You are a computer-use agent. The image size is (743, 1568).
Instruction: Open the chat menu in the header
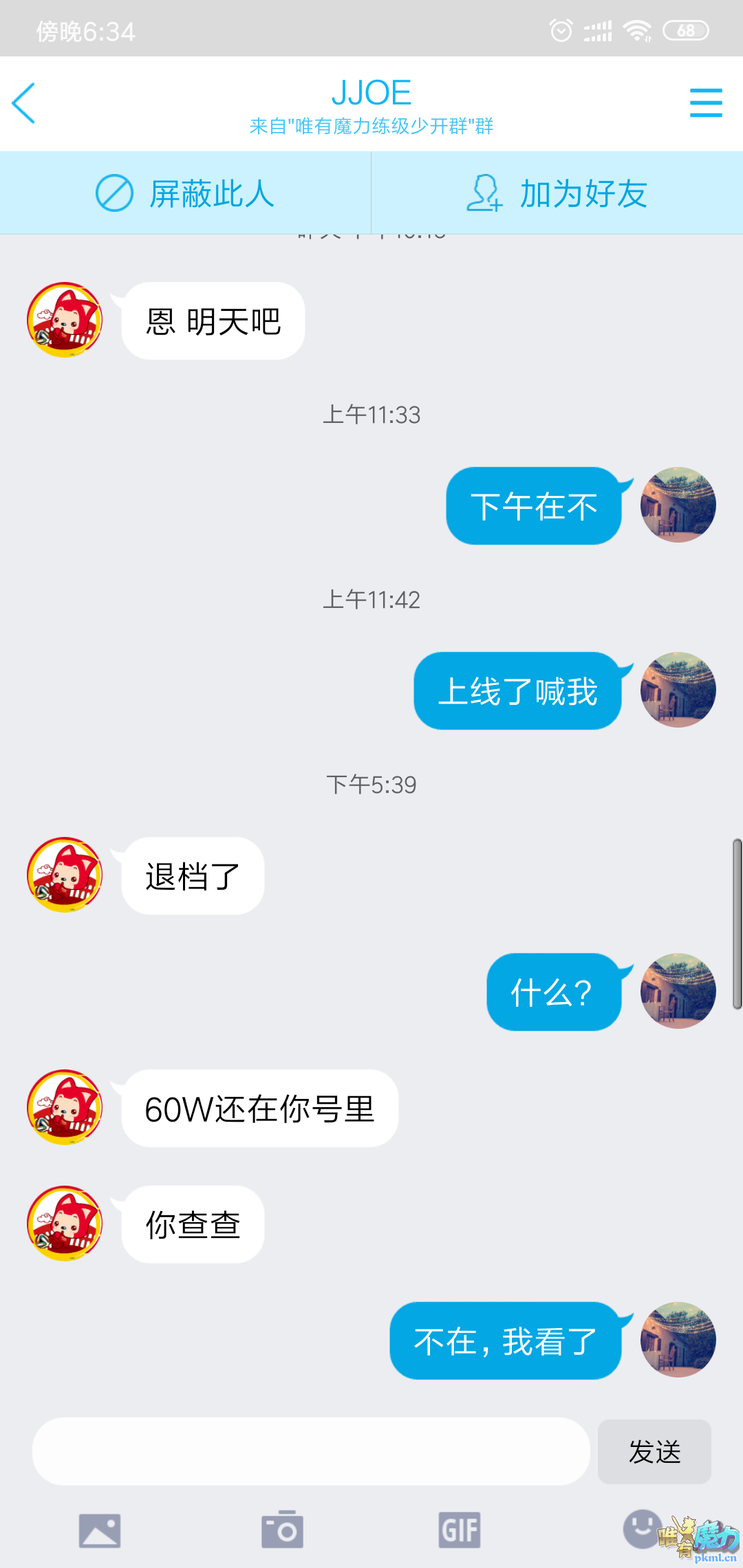[706, 103]
